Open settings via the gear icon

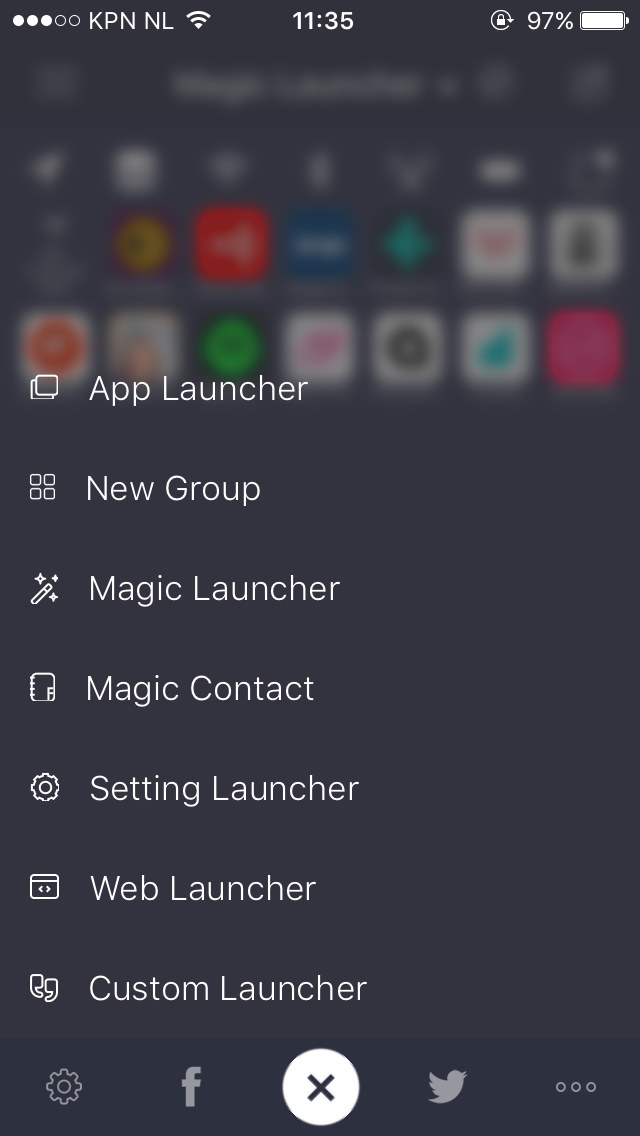click(64, 1086)
